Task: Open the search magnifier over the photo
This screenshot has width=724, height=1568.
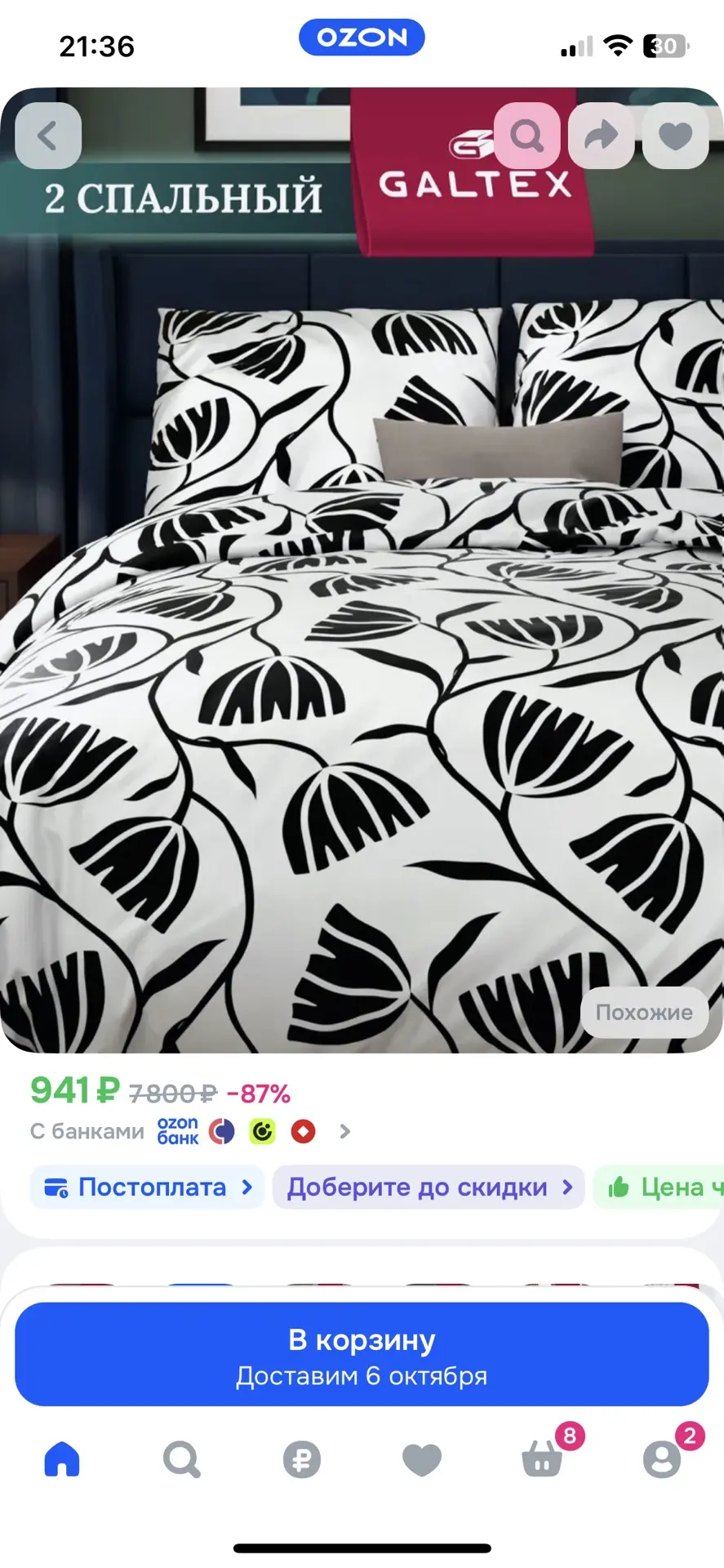Action: click(x=527, y=136)
